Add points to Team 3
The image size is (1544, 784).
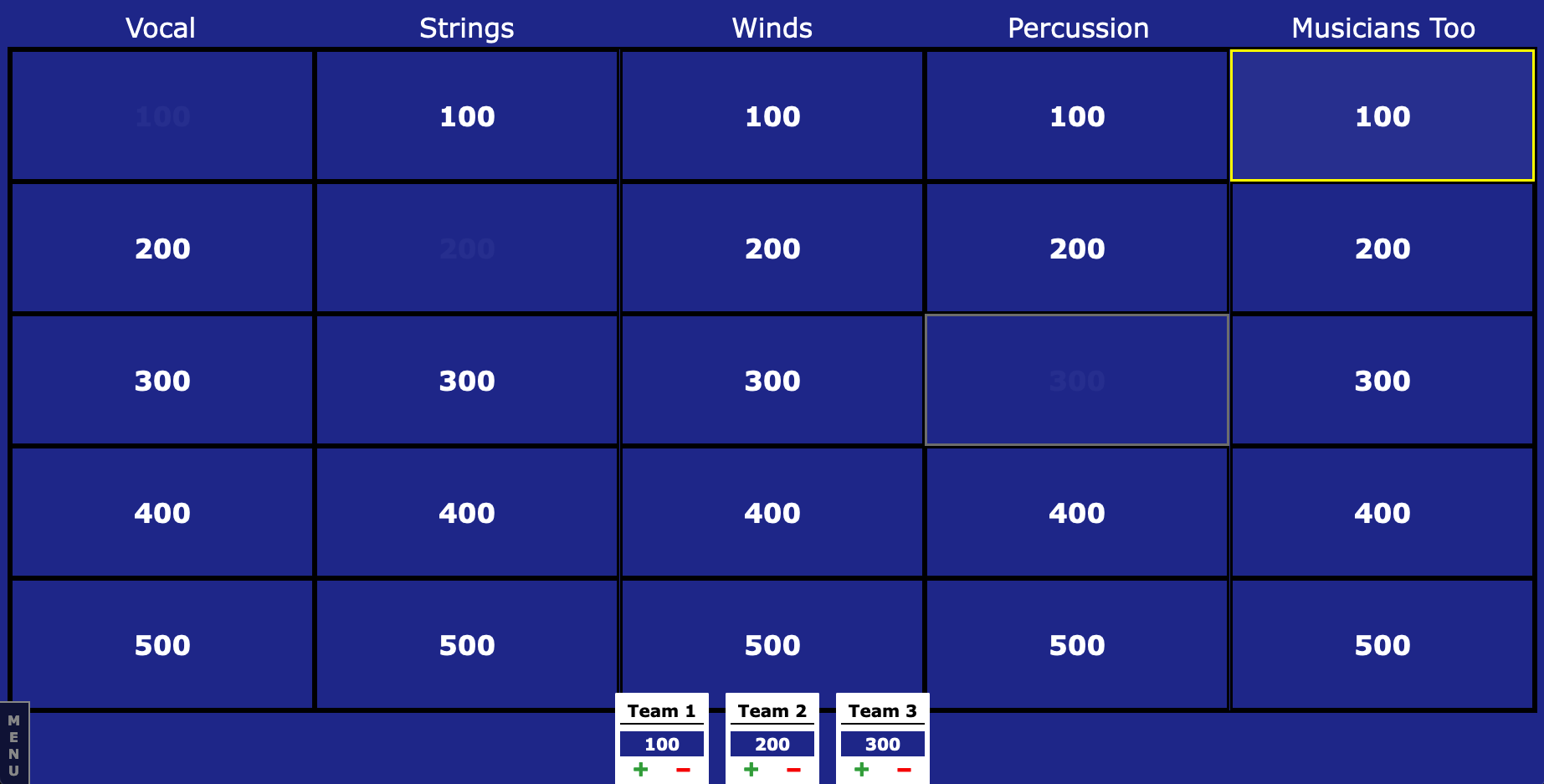click(x=862, y=770)
